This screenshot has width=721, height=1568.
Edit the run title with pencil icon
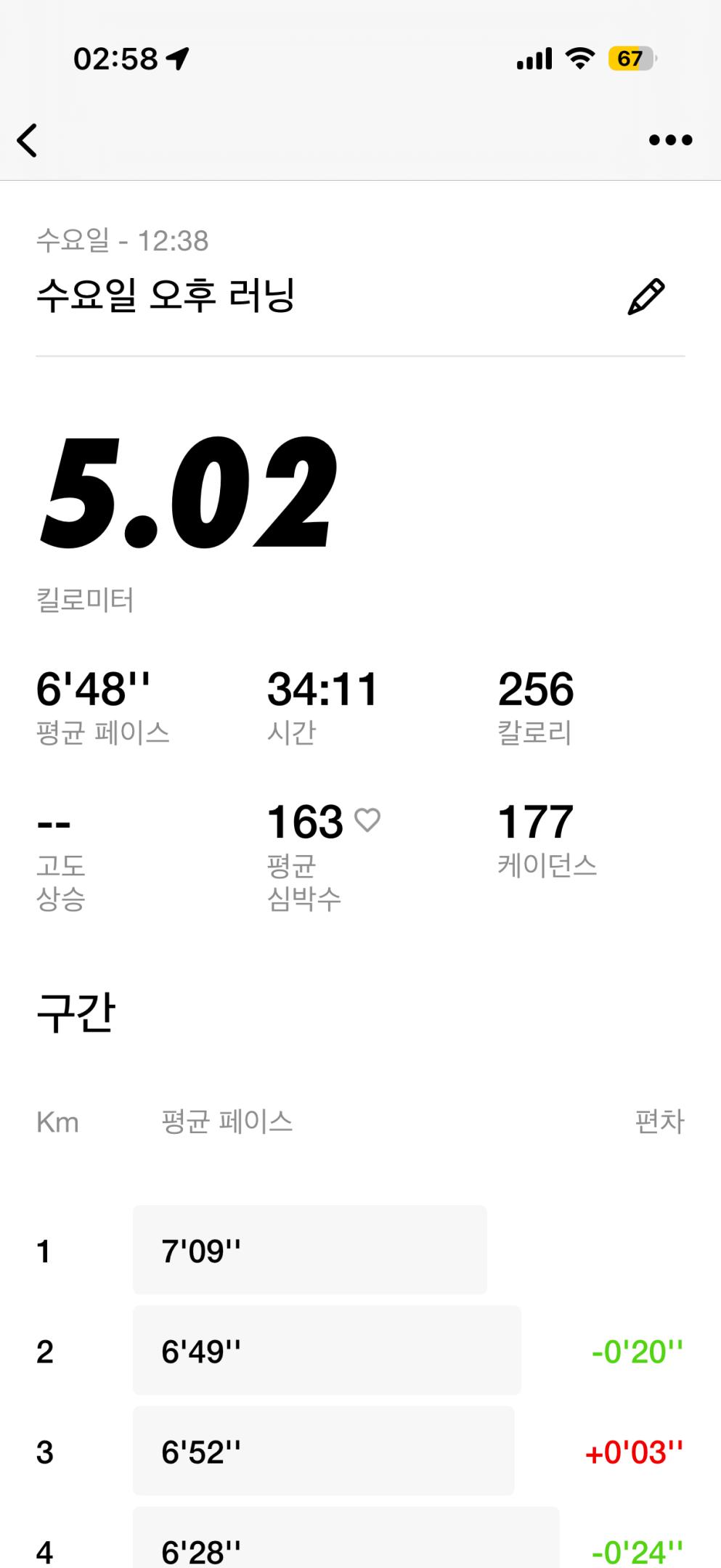645,297
